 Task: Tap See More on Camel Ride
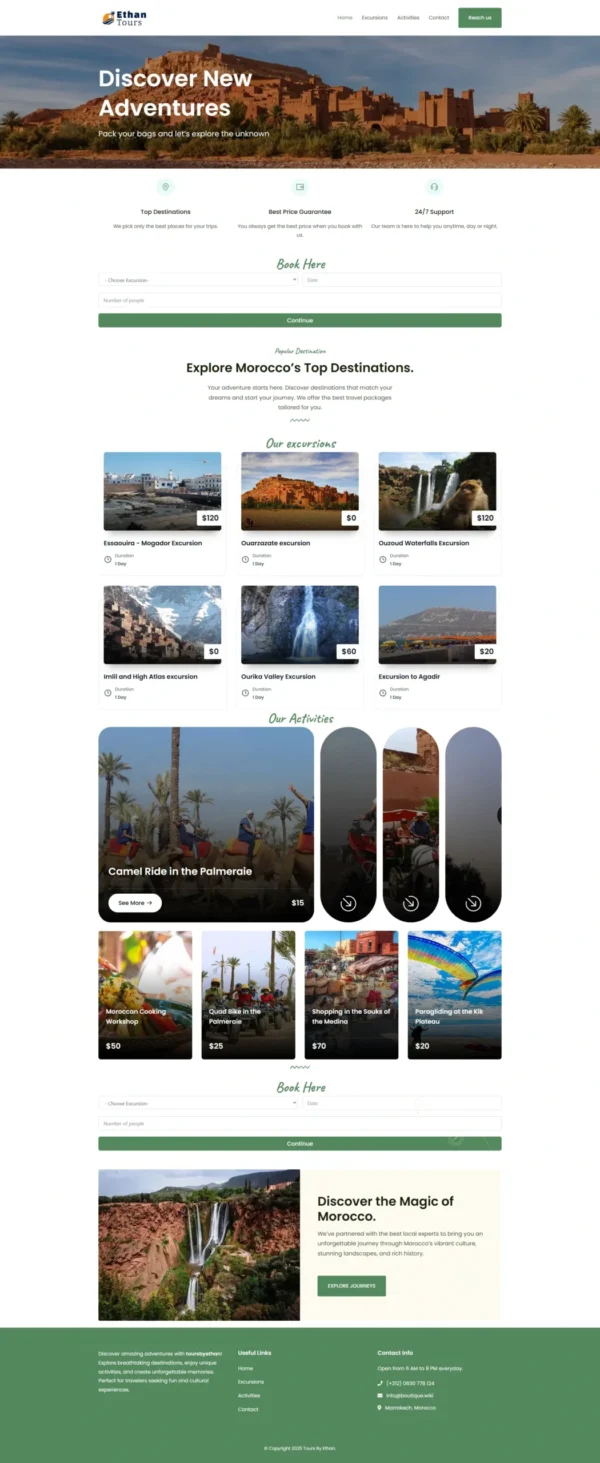(134, 903)
